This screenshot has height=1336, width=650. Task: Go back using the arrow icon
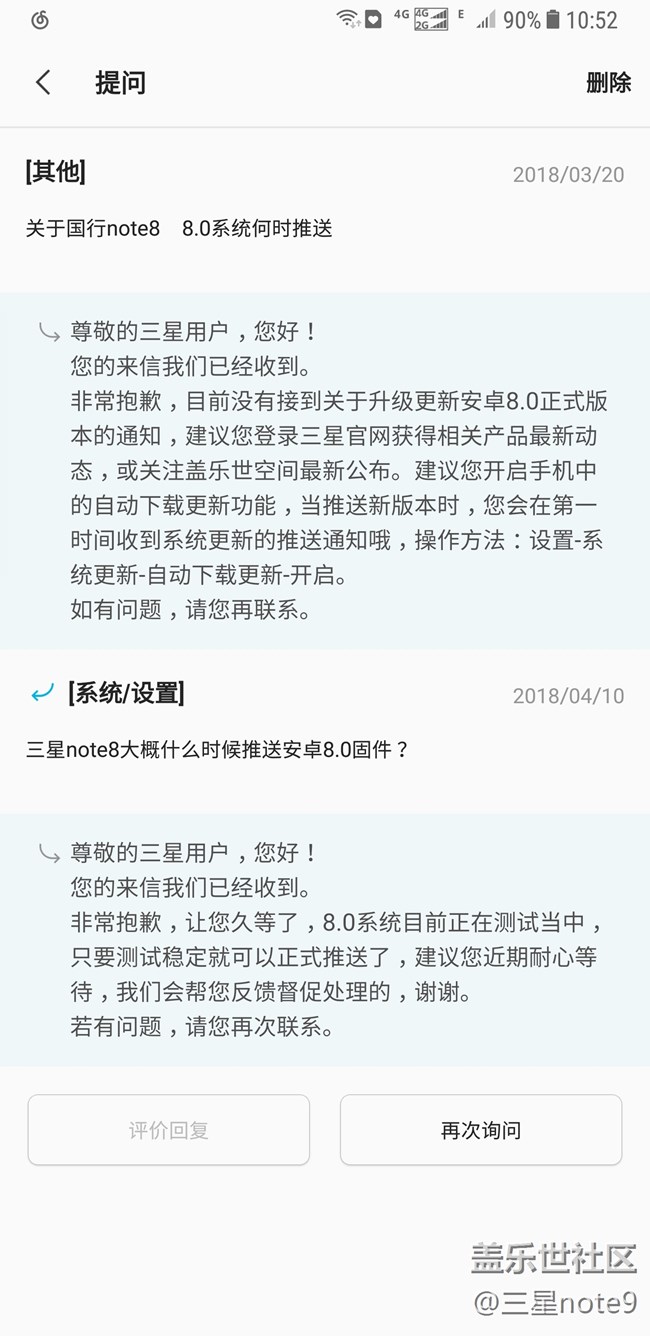43,82
